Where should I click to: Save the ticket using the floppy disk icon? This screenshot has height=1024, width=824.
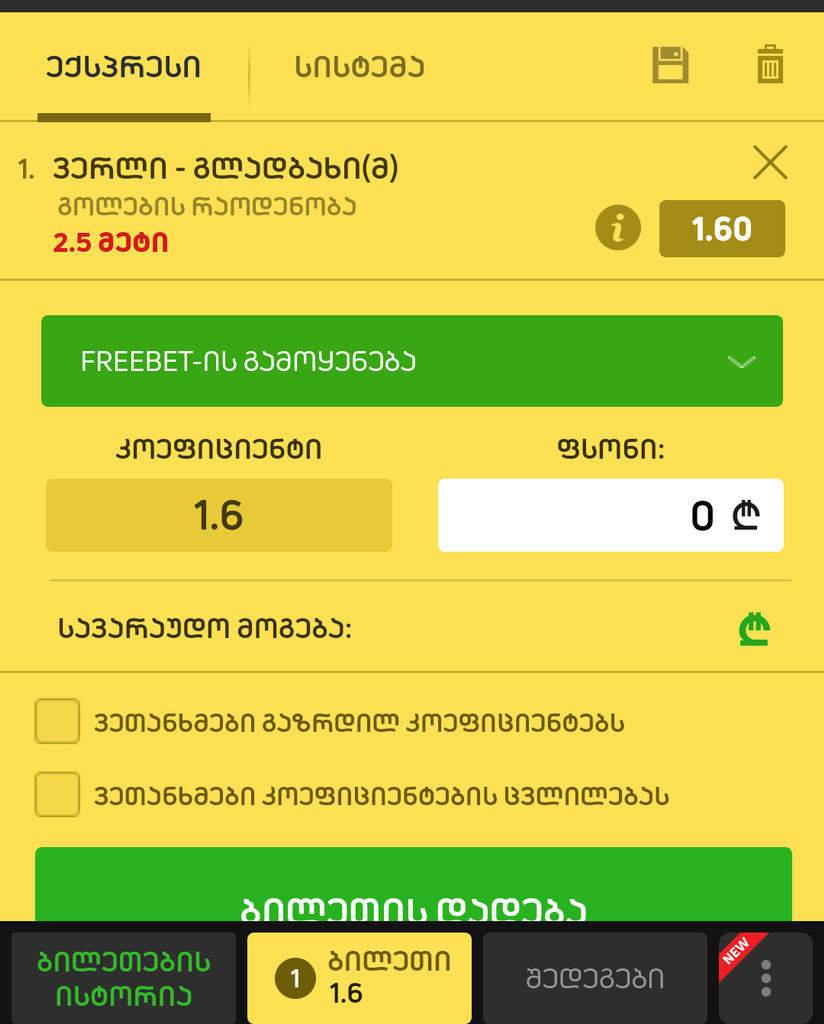coord(670,64)
